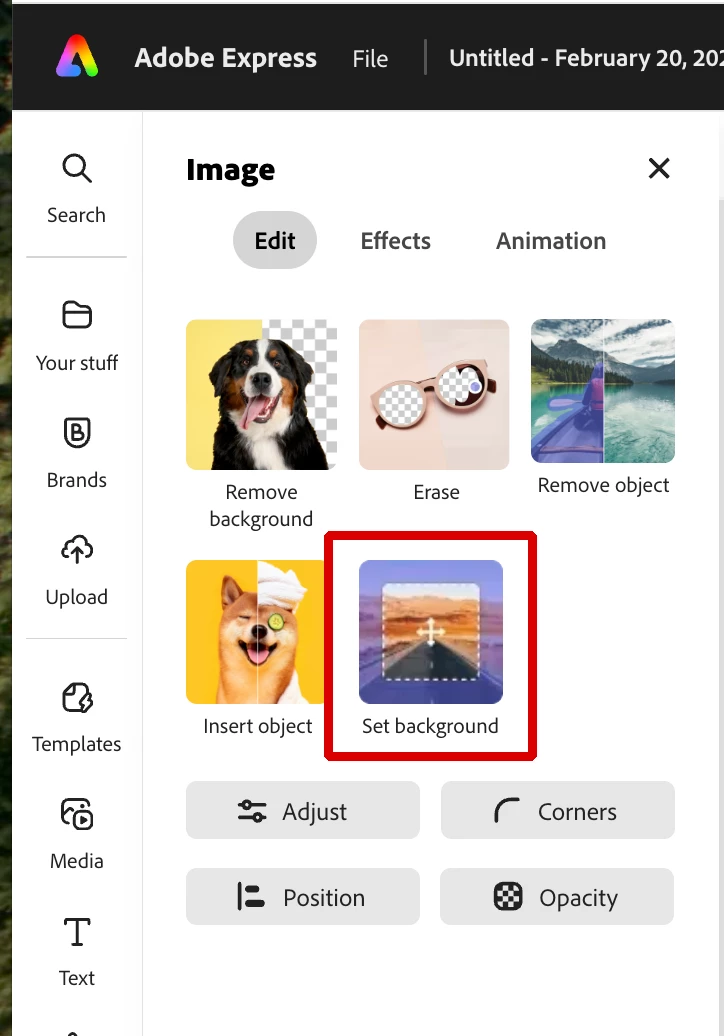The image size is (724, 1036).
Task: Open the Adjust settings
Action: coord(302,811)
